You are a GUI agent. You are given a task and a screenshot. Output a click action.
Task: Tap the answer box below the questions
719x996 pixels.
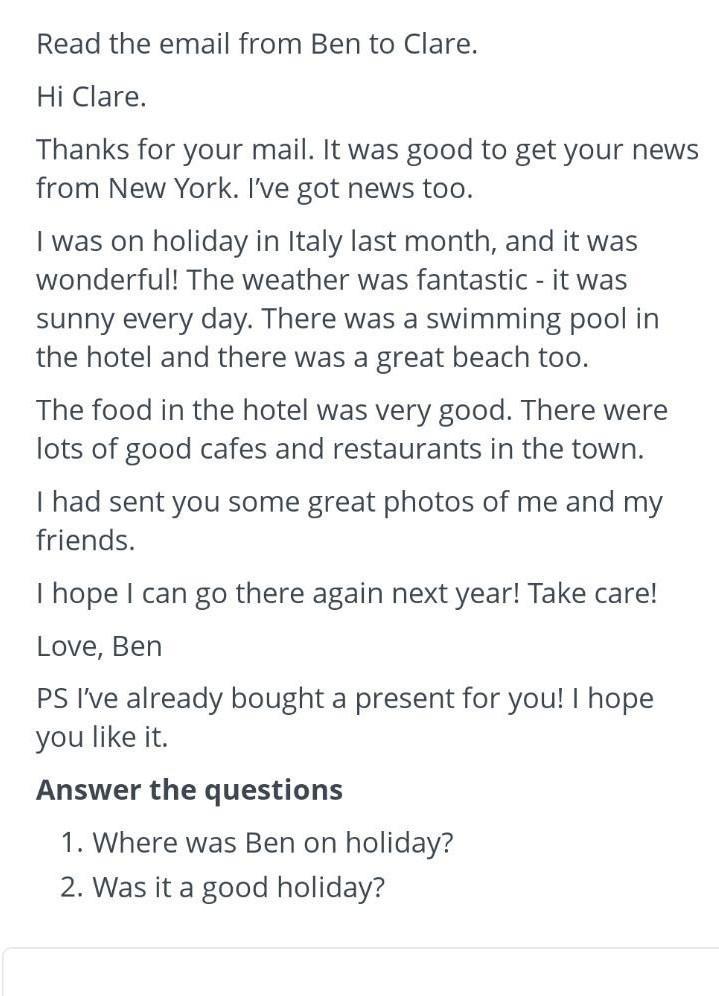tap(360, 972)
